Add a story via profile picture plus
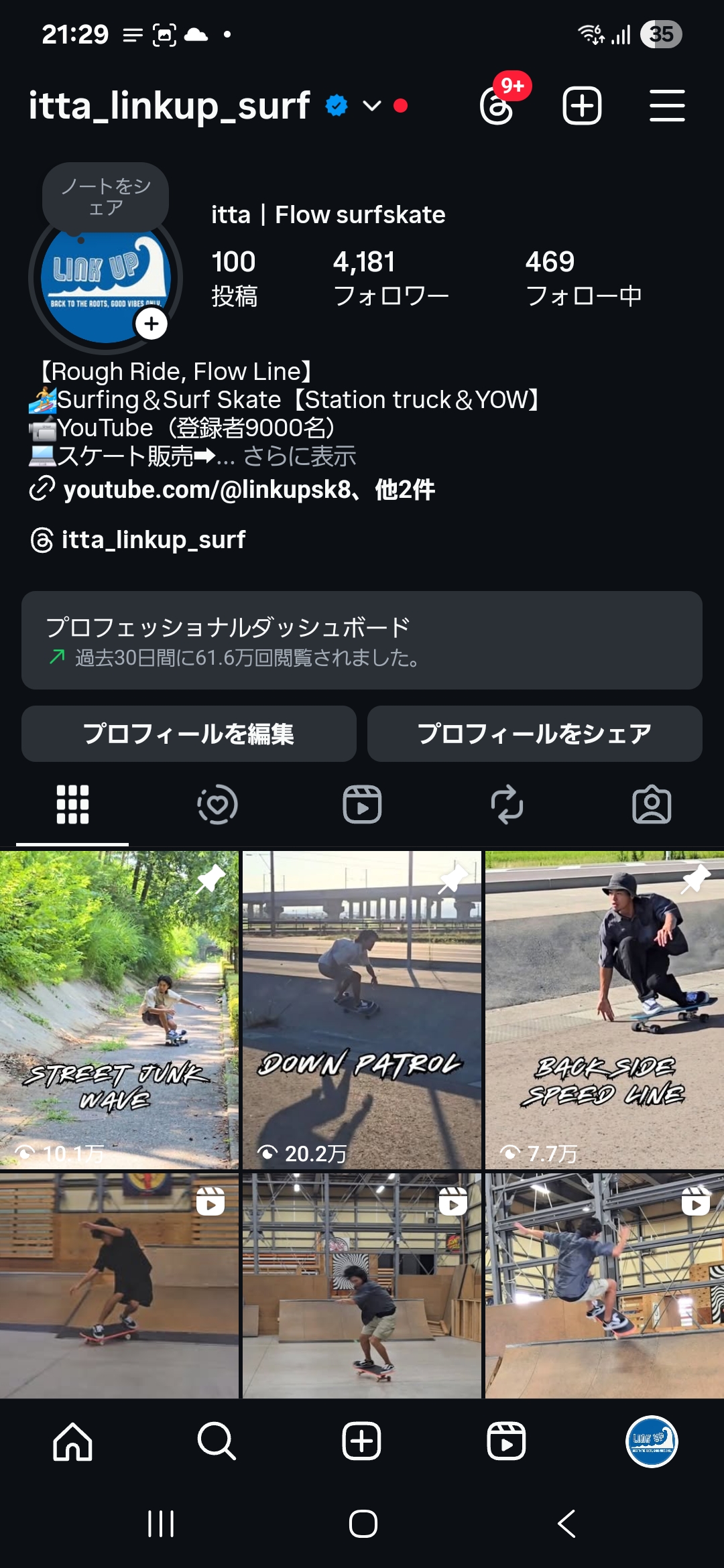 152,324
